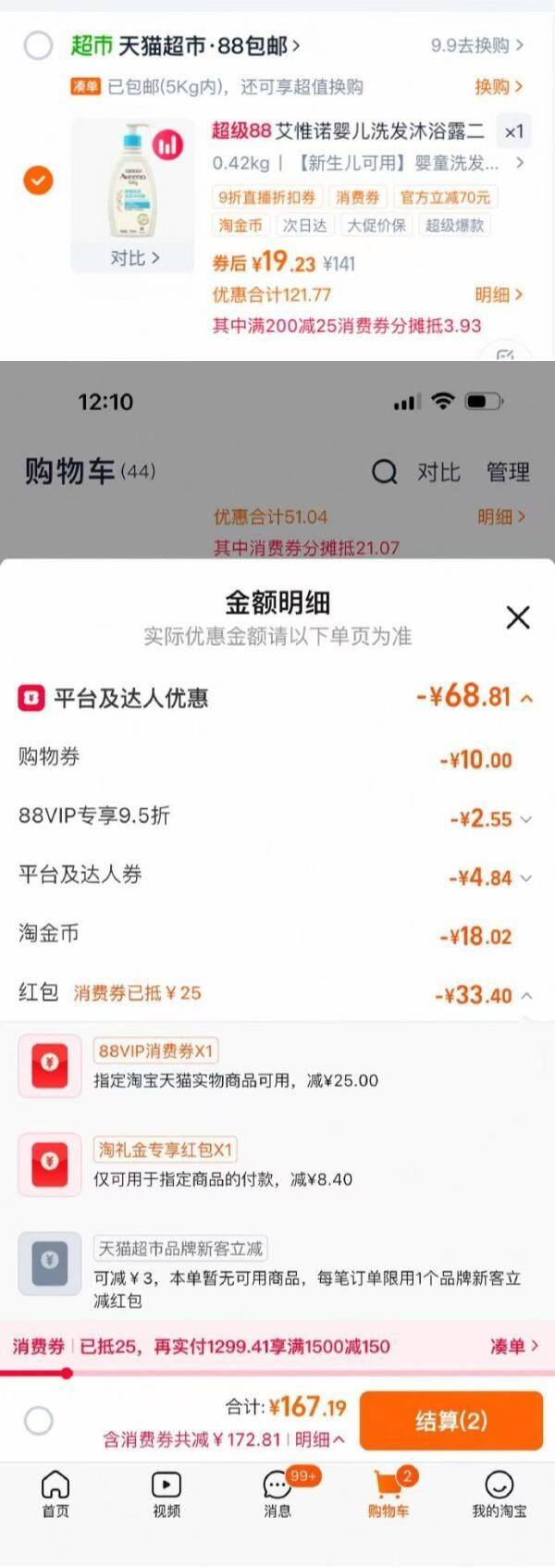Viewport: 555px width, 1568px height.
Task: Change the x1 quantity of the Aveeno item
Action: (513, 131)
